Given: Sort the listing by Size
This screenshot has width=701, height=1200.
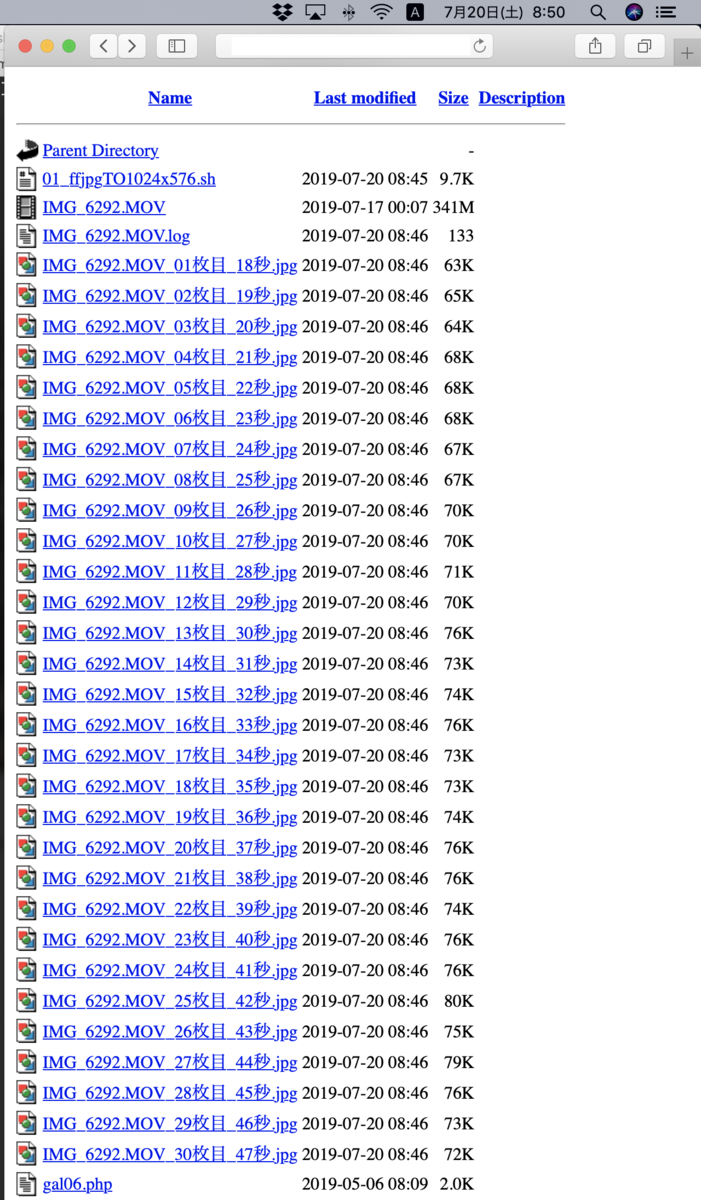Looking at the screenshot, I should 452,98.
